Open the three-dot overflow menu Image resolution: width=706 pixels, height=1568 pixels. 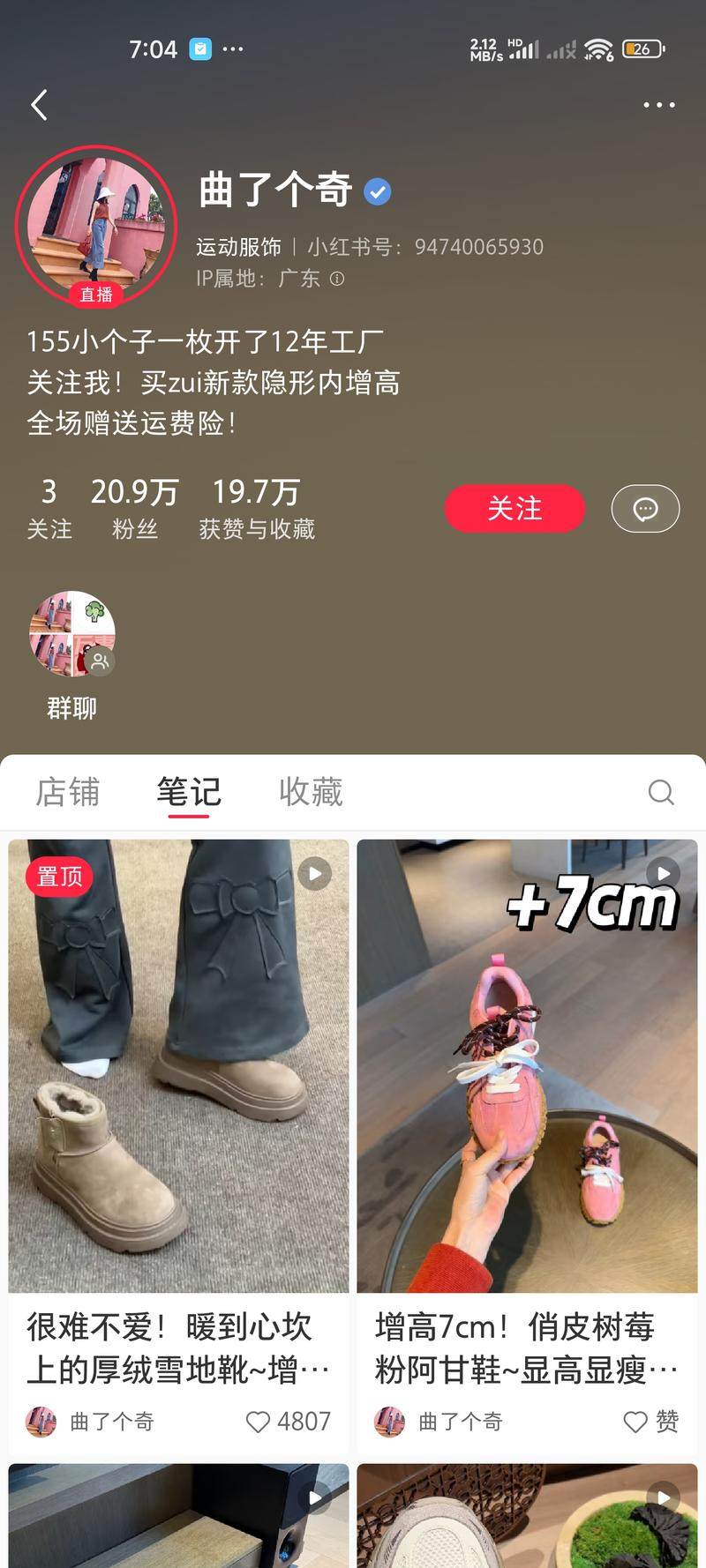click(658, 105)
